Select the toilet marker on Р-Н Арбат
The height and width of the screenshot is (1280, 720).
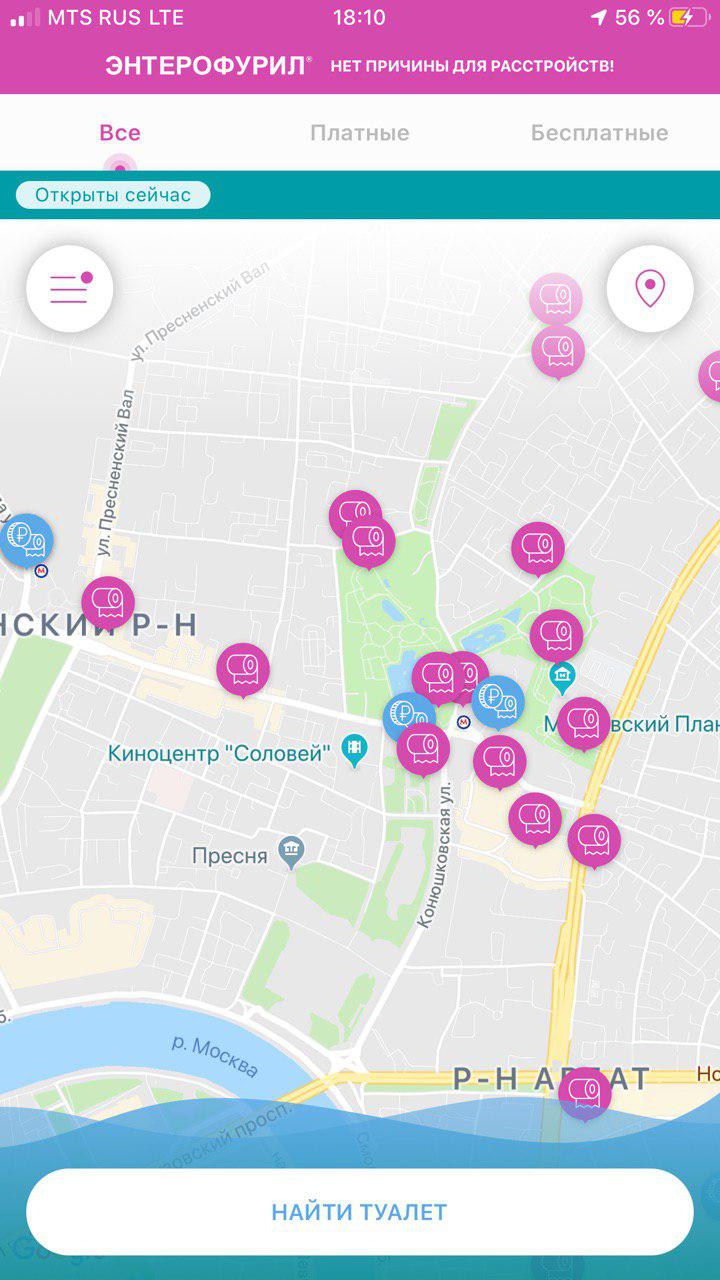coord(585,1093)
